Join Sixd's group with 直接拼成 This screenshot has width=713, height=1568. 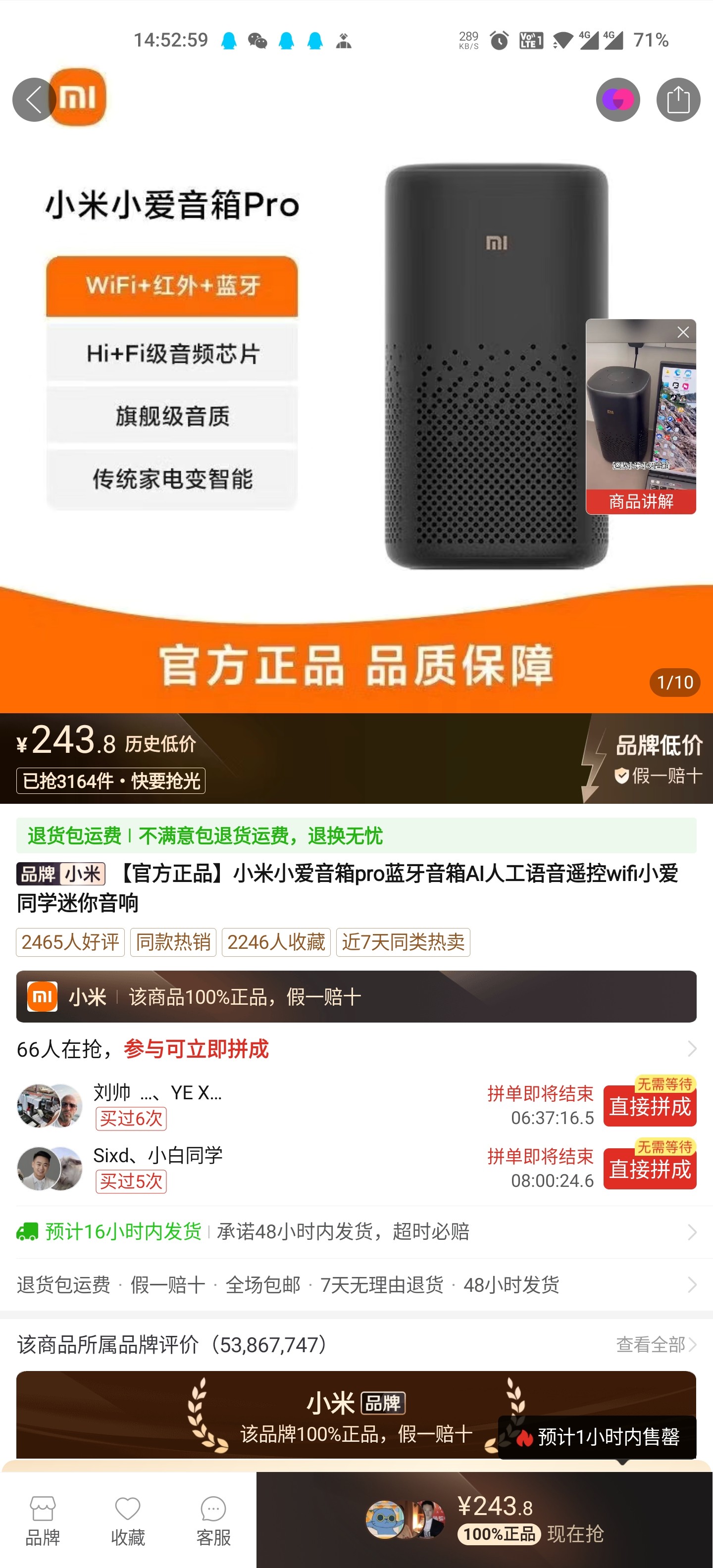point(650,1169)
